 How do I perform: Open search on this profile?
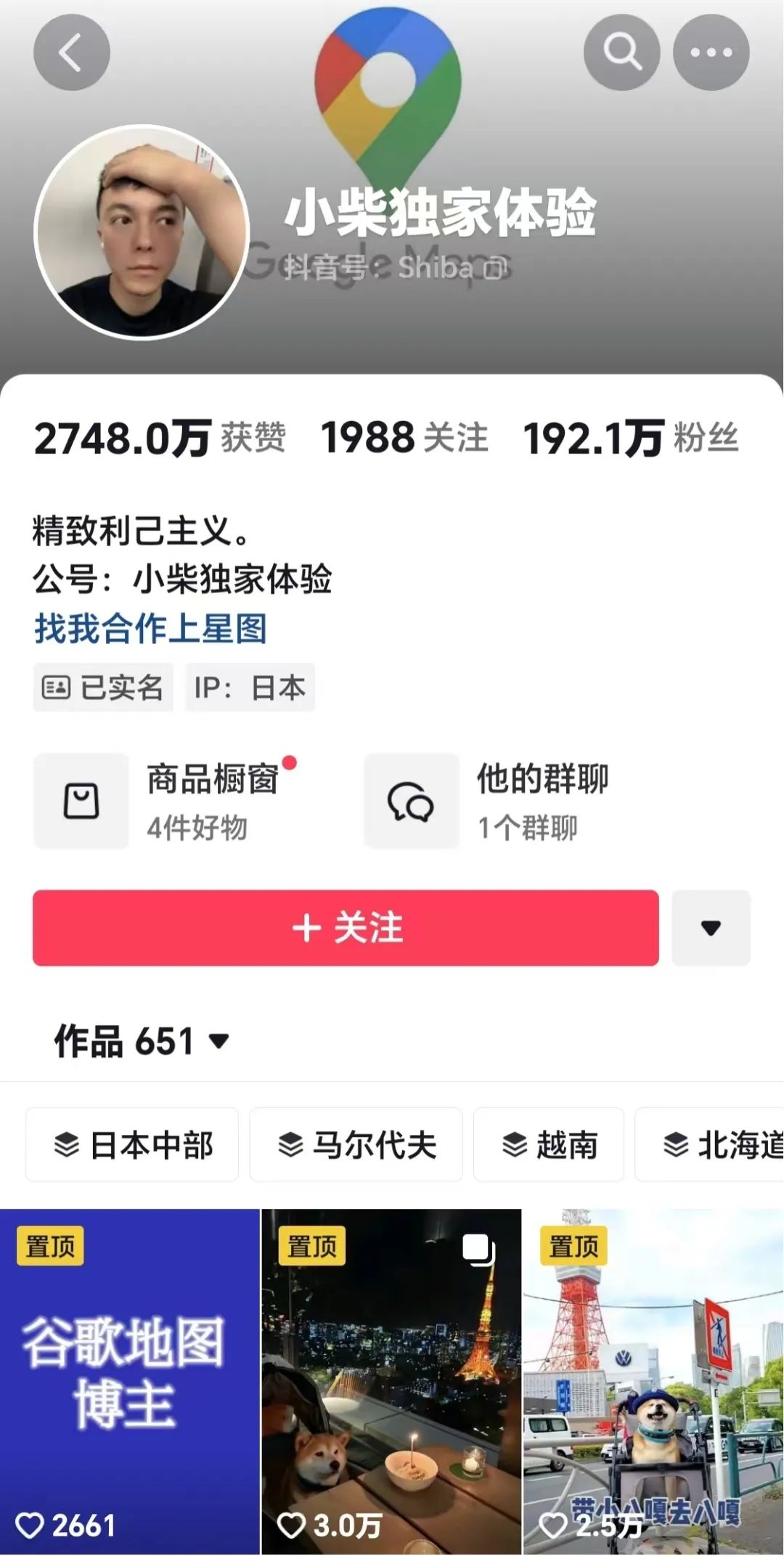click(x=622, y=53)
